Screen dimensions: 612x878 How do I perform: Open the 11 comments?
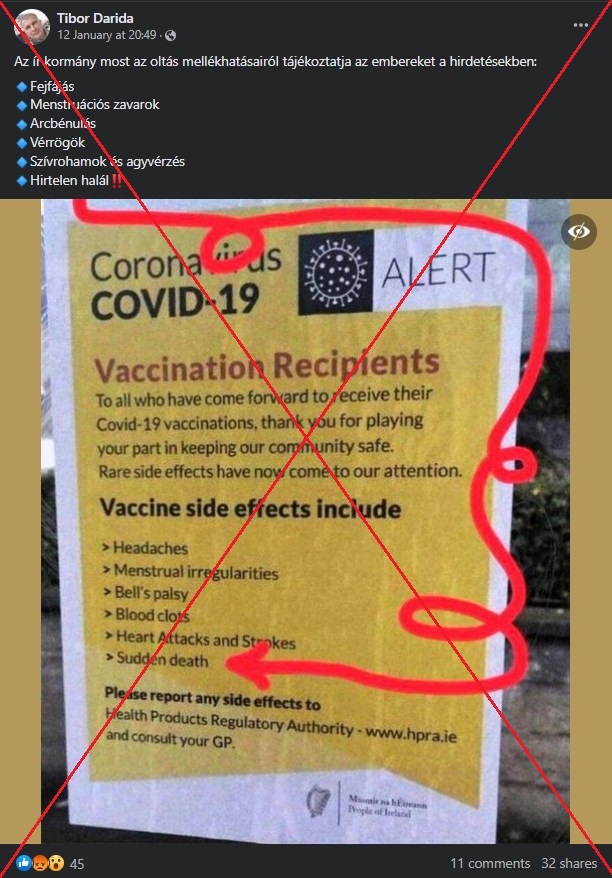click(490, 863)
